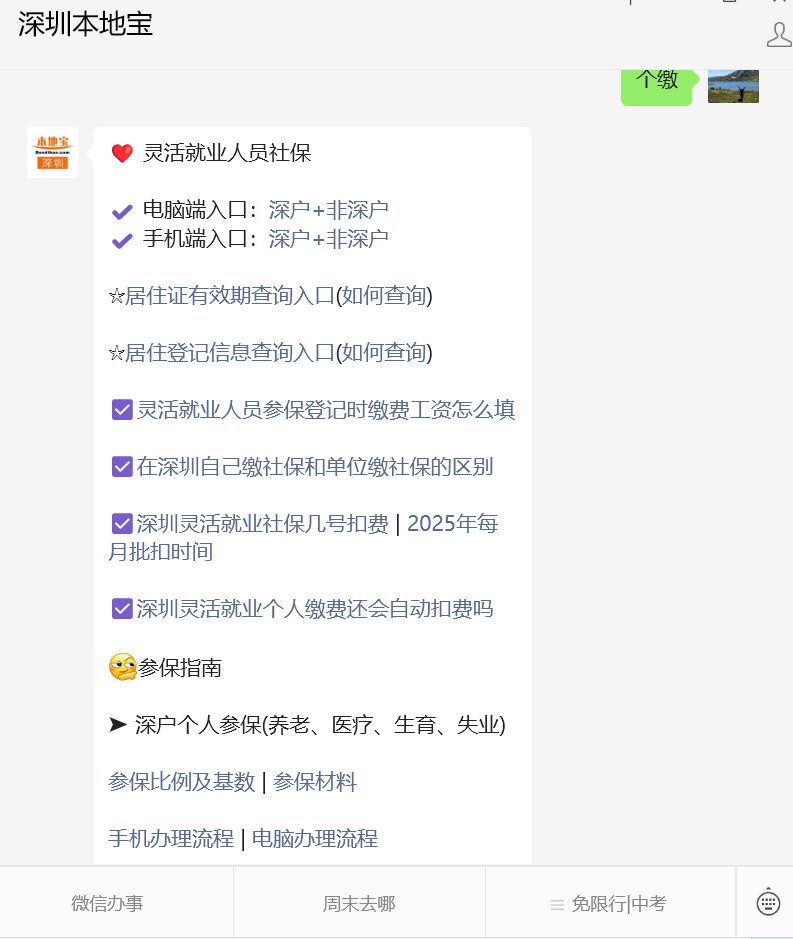793x939 pixels.
Task: Open 参保材料 link
Action: (x=315, y=782)
